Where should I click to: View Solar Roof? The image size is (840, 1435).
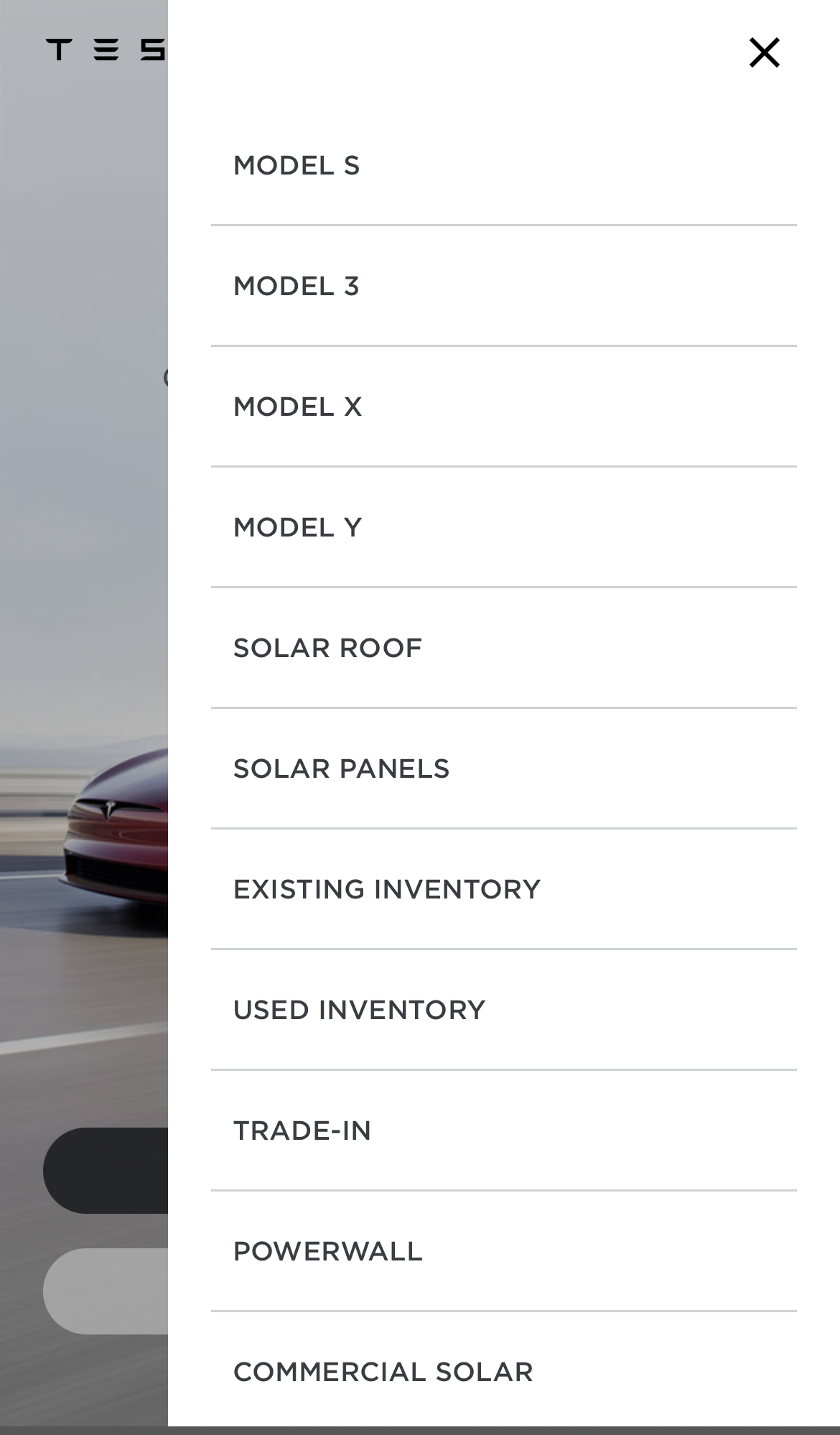pos(504,649)
